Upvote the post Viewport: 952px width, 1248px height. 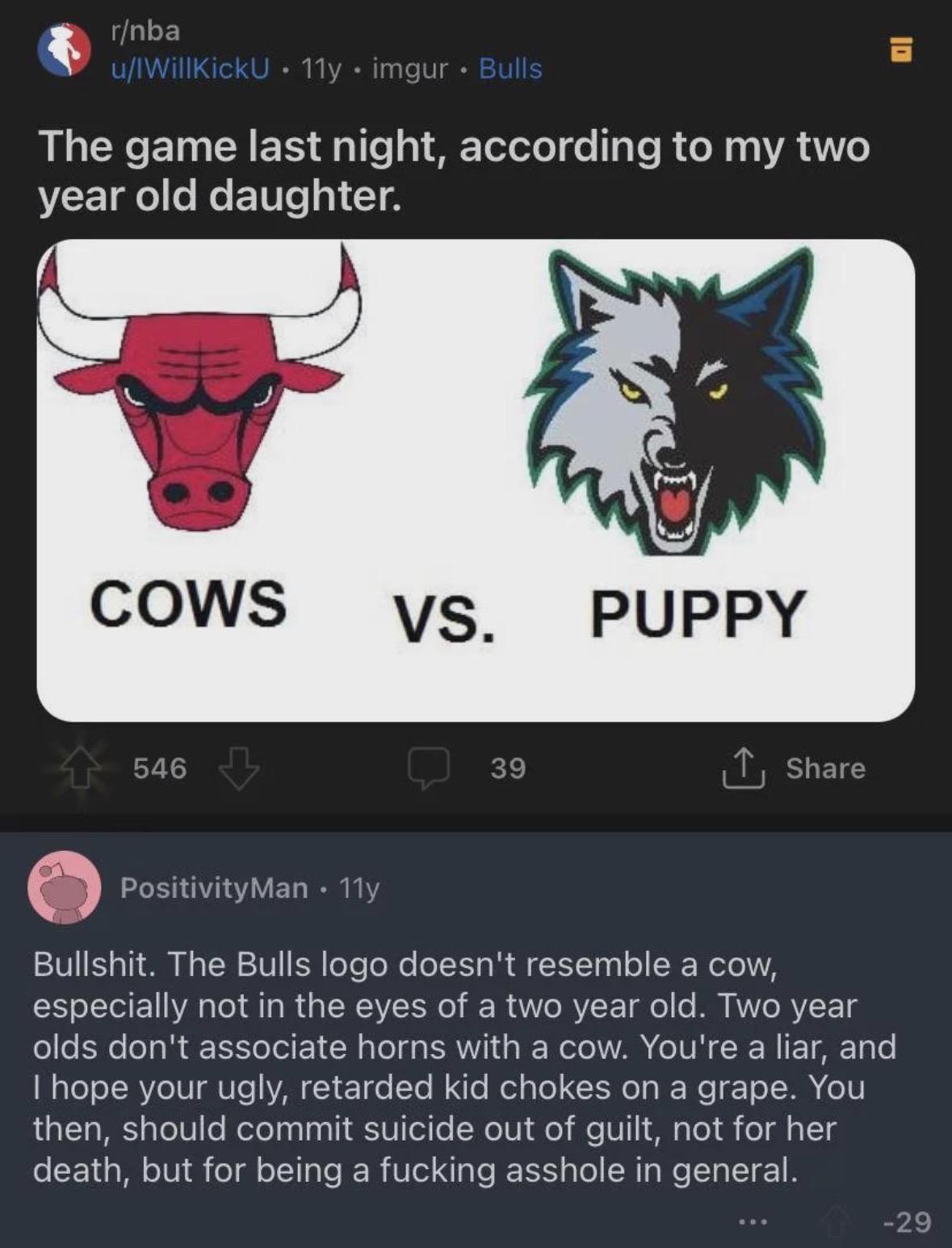tap(78, 768)
